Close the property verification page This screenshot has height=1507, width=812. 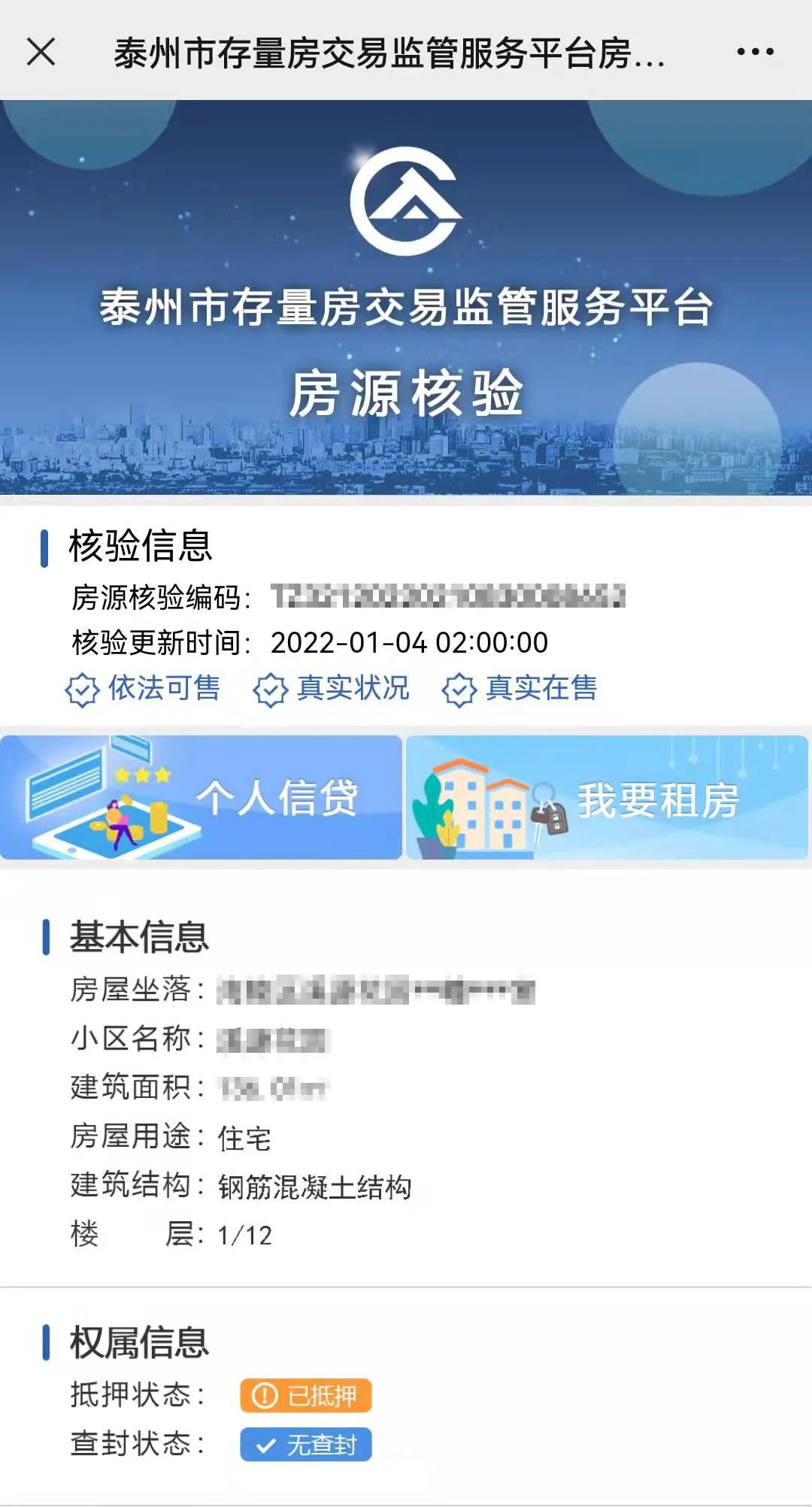pyautogui.click(x=41, y=52)
